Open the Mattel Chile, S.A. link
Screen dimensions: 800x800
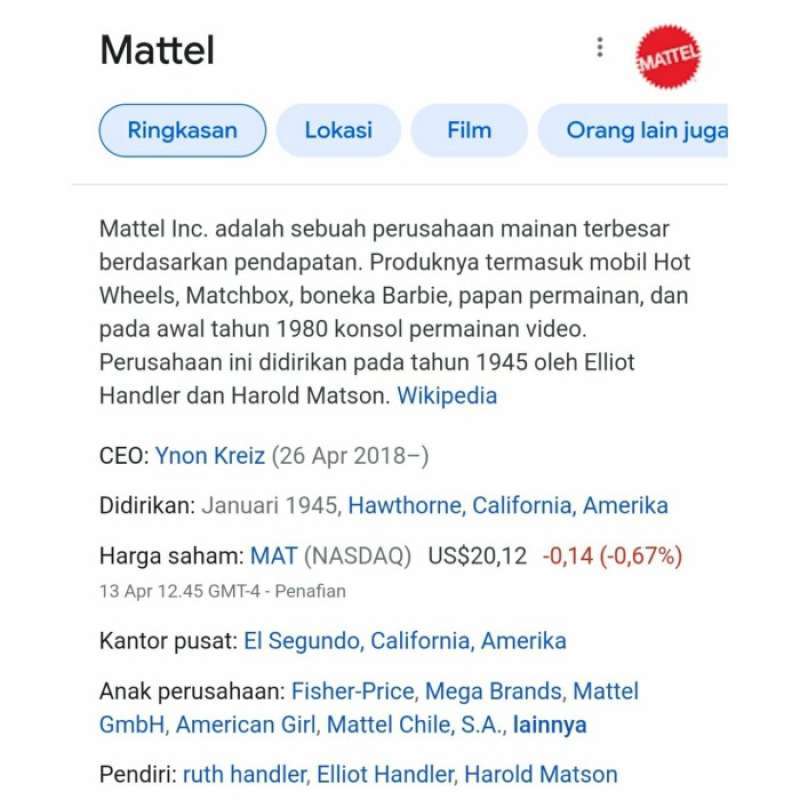click(415, 725)
